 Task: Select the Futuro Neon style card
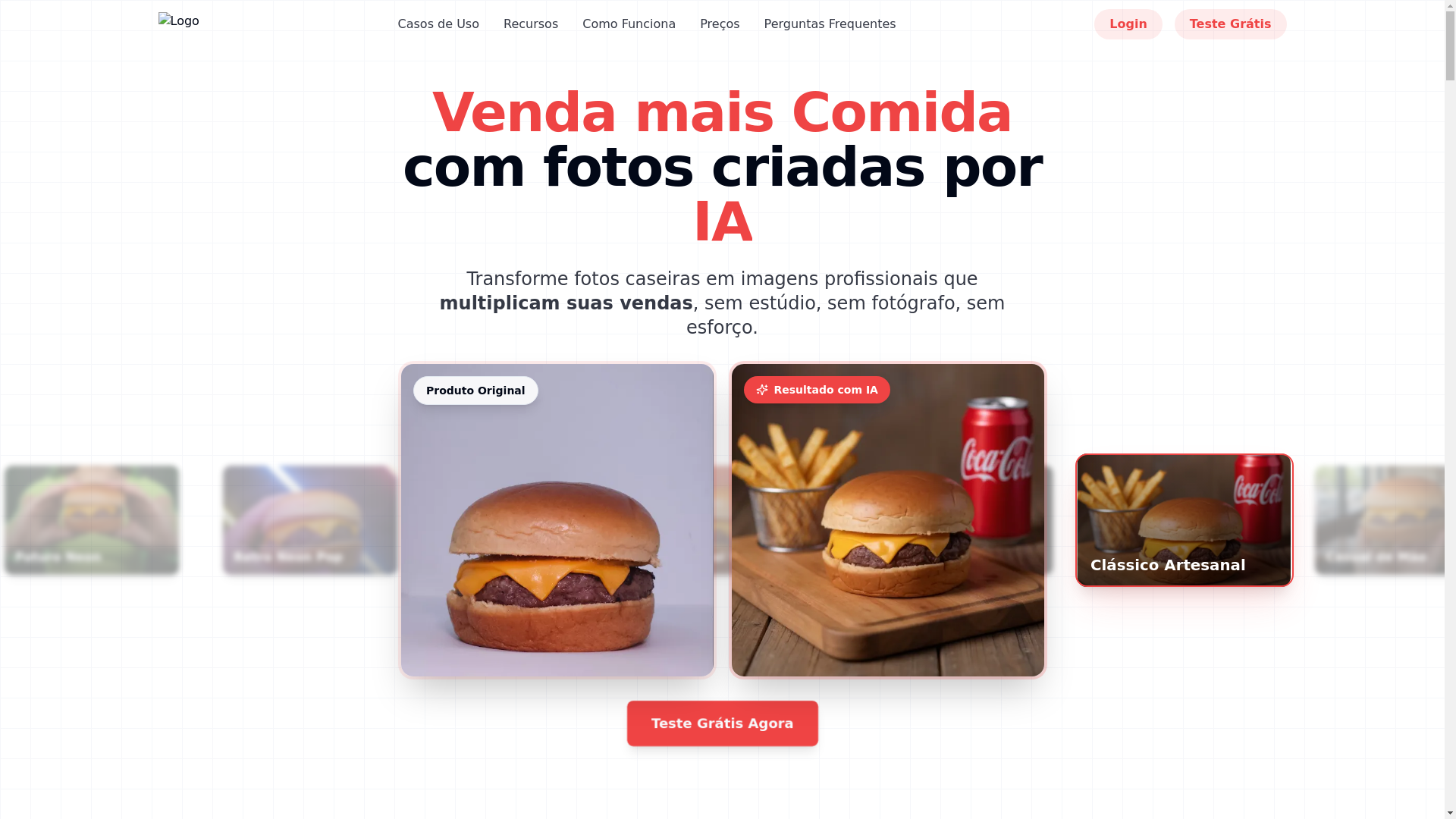coord(91,520)
